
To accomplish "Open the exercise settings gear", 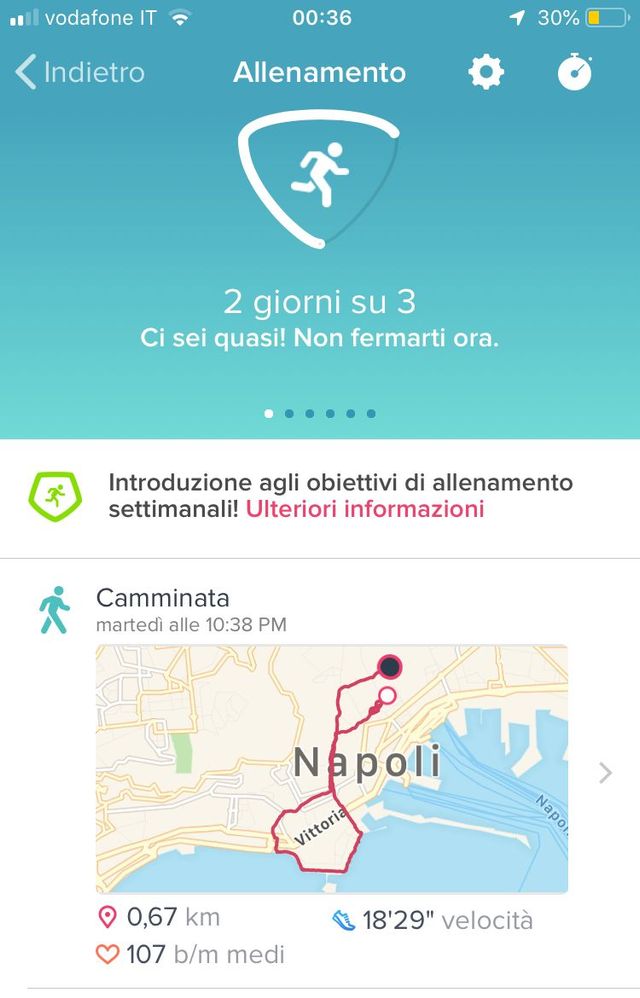I will 487,72.
